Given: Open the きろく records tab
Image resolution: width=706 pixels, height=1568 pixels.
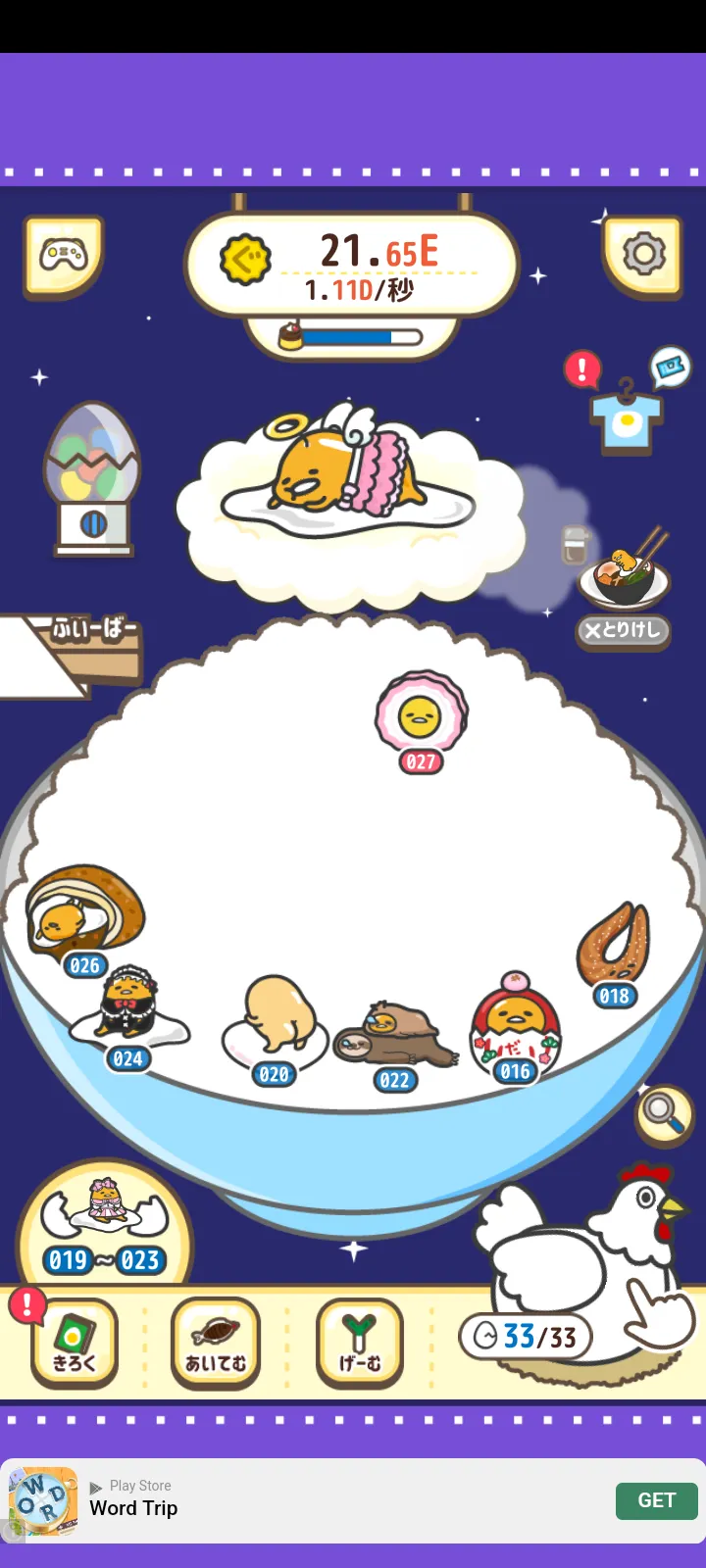Looking at the screenshot, I should tap(74, 1343).
